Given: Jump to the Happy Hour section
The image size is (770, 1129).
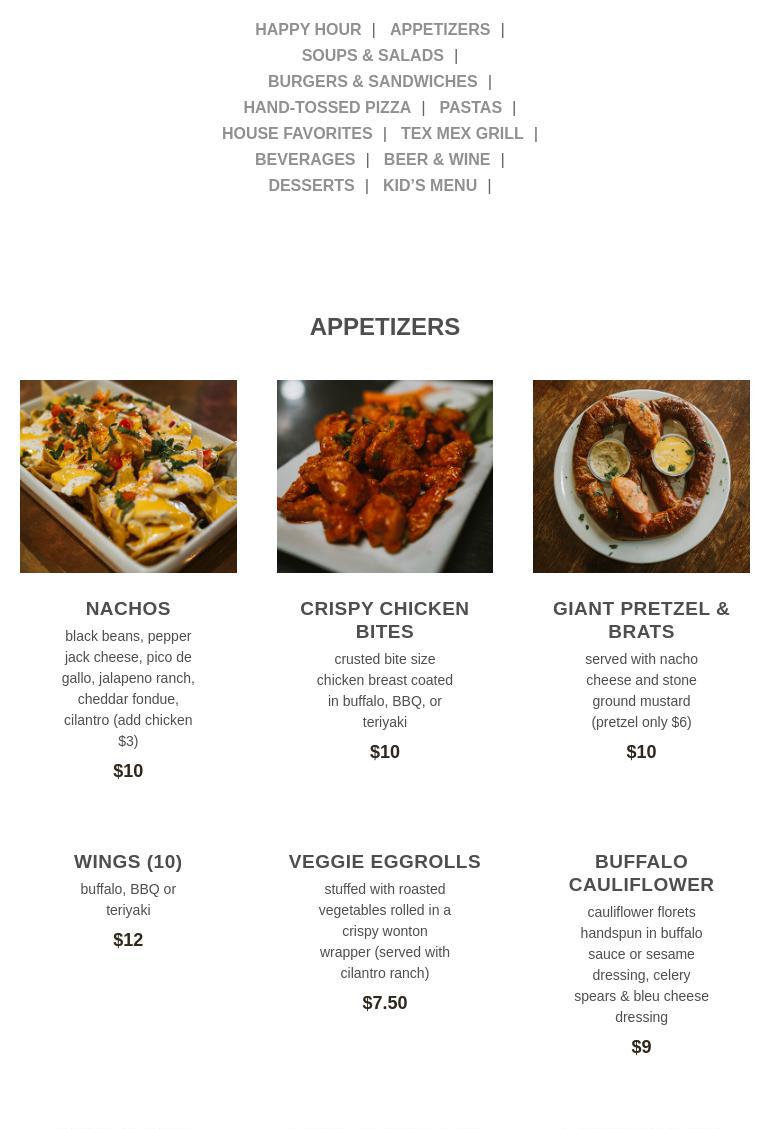Looking at the screenshot, I should [308, 30].
